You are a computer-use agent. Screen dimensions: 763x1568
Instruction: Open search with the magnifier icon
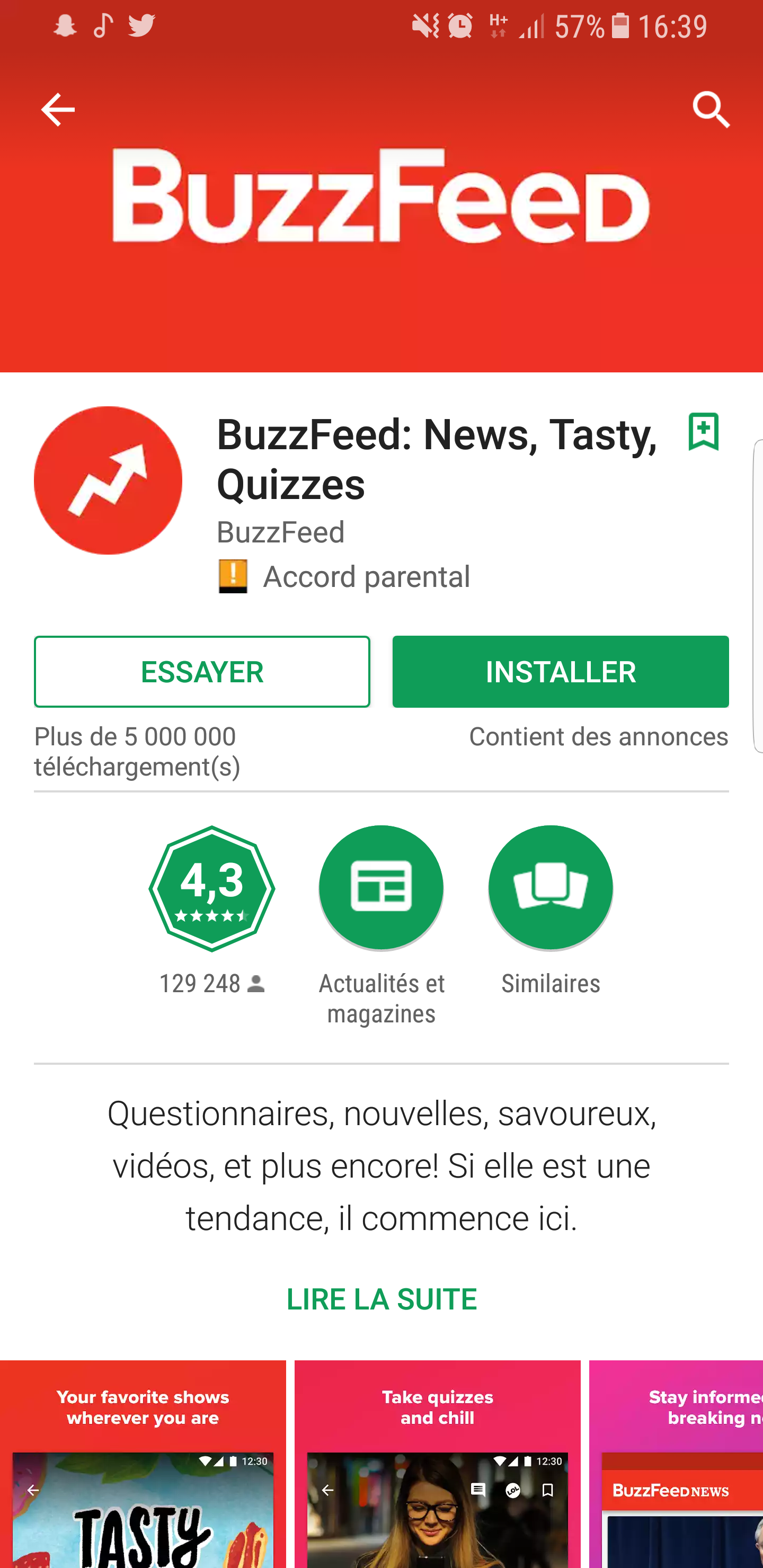tap(711, 110)
